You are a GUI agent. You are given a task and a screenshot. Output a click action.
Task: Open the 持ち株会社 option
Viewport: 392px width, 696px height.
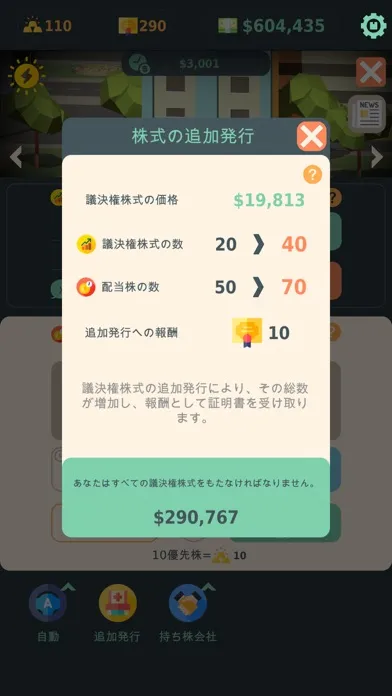click(188, 613)
